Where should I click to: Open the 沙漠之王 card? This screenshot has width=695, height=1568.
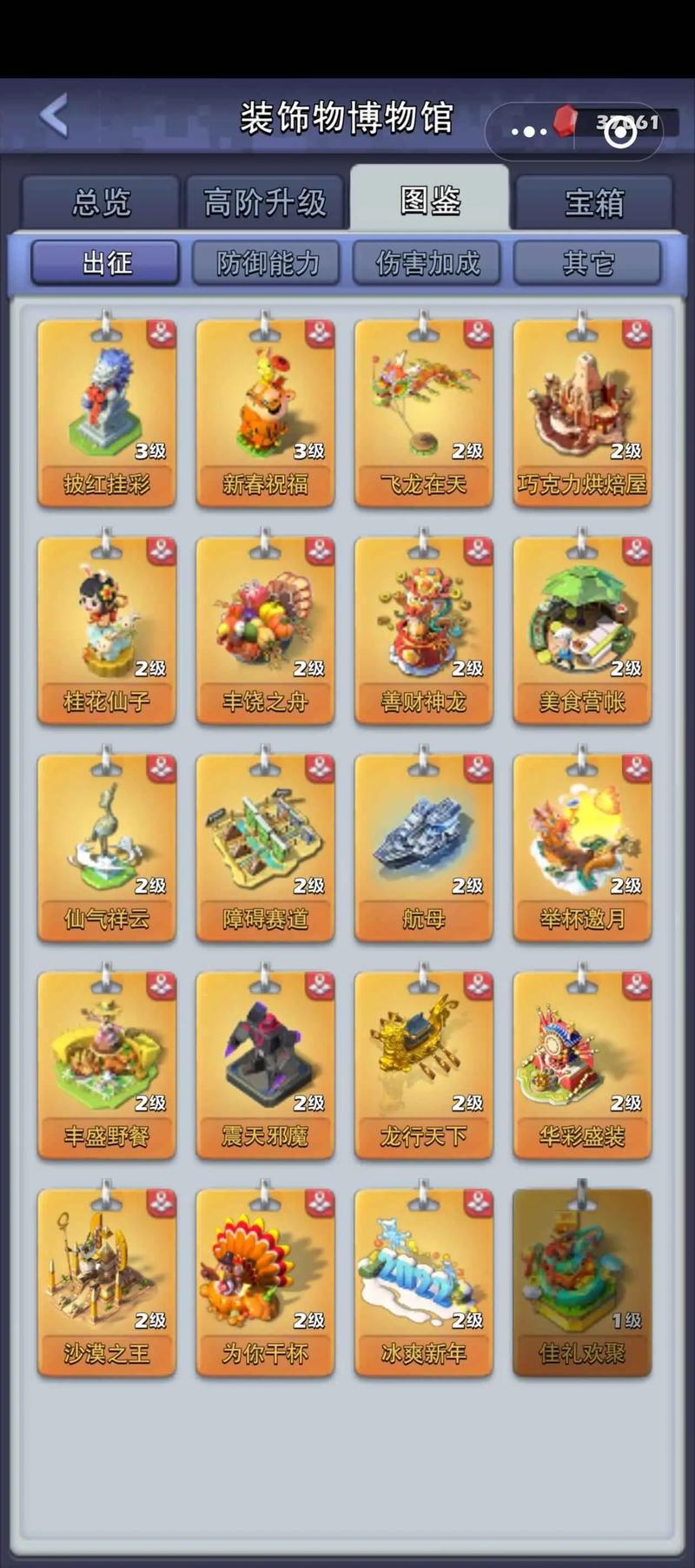pos(106,1281)
